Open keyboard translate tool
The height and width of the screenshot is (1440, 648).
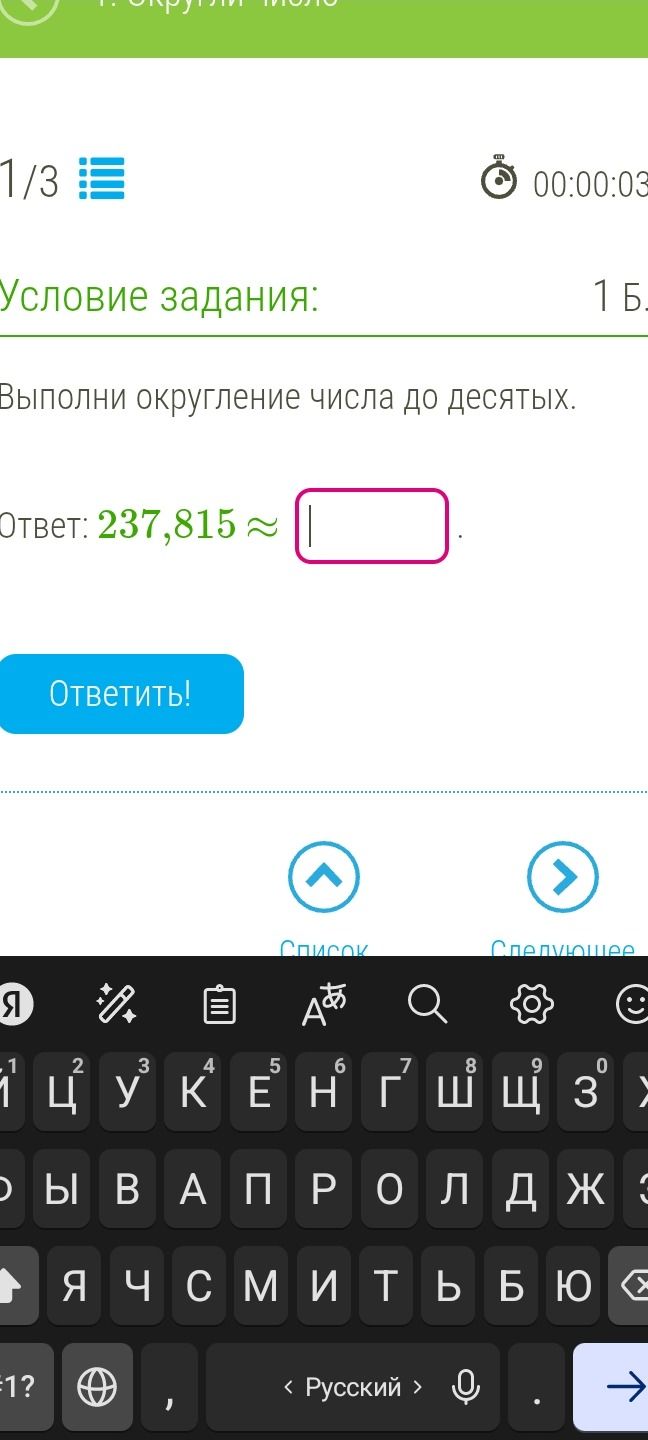click(x=324, y=1005)
